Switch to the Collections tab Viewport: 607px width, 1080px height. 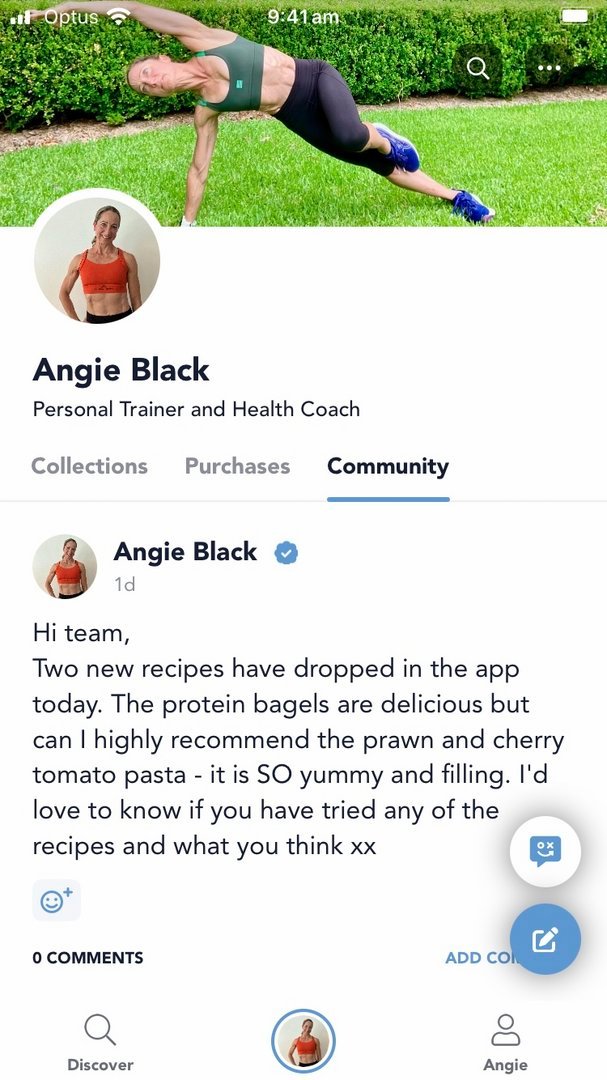click(x=89, y=466)
